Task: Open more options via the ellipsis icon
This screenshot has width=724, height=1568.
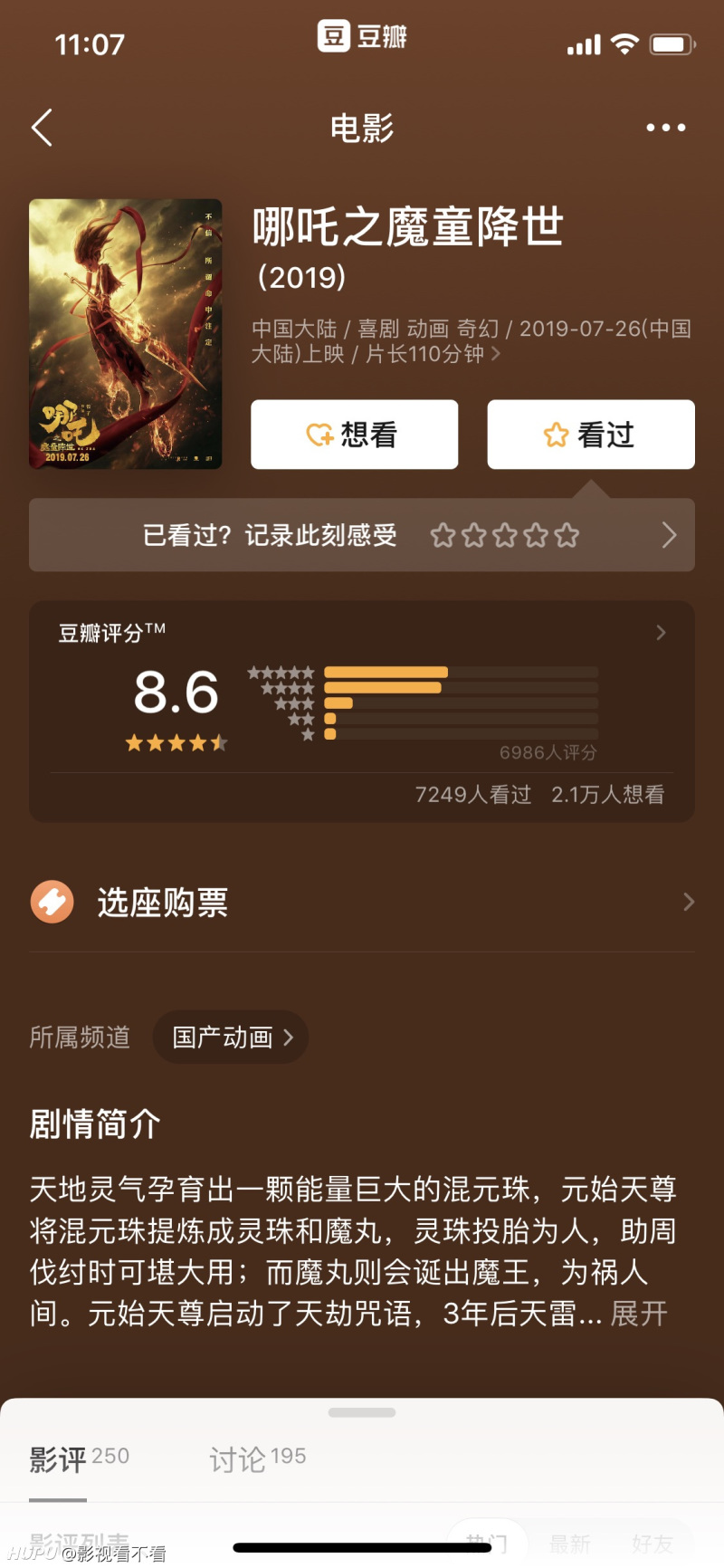Action: click(664, 128)
